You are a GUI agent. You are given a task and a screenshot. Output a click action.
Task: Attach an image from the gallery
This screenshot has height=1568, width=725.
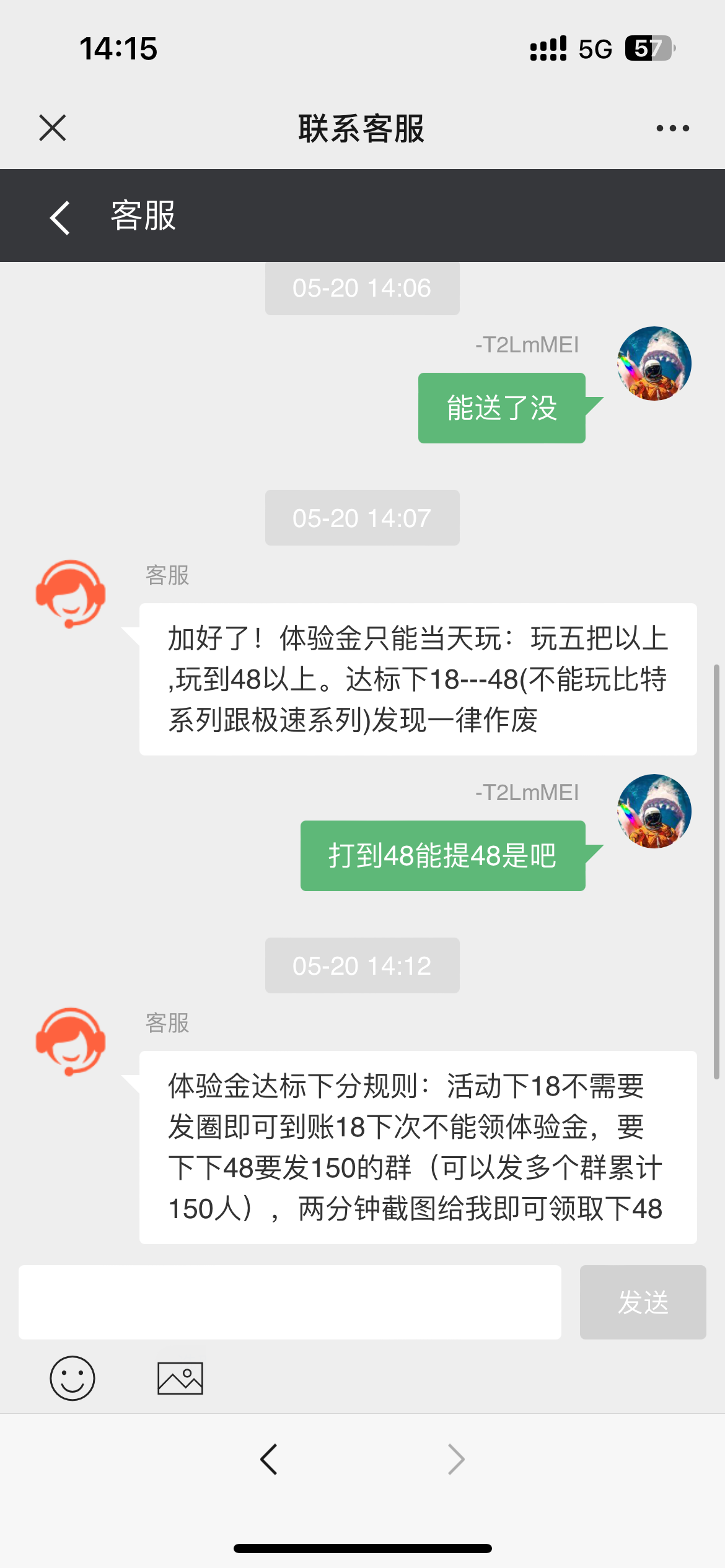180,1378
